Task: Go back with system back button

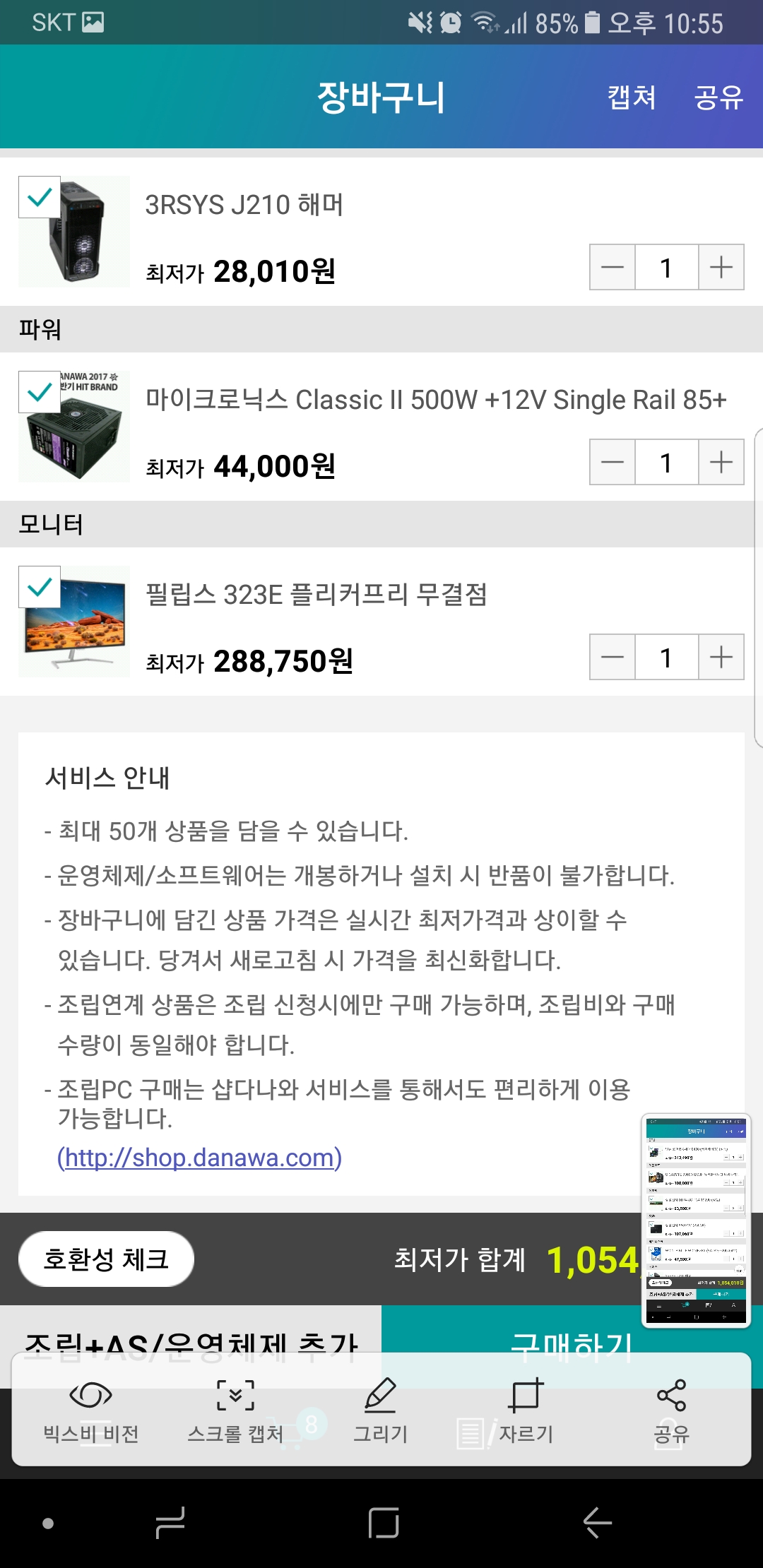Action: click(597, 1522)
